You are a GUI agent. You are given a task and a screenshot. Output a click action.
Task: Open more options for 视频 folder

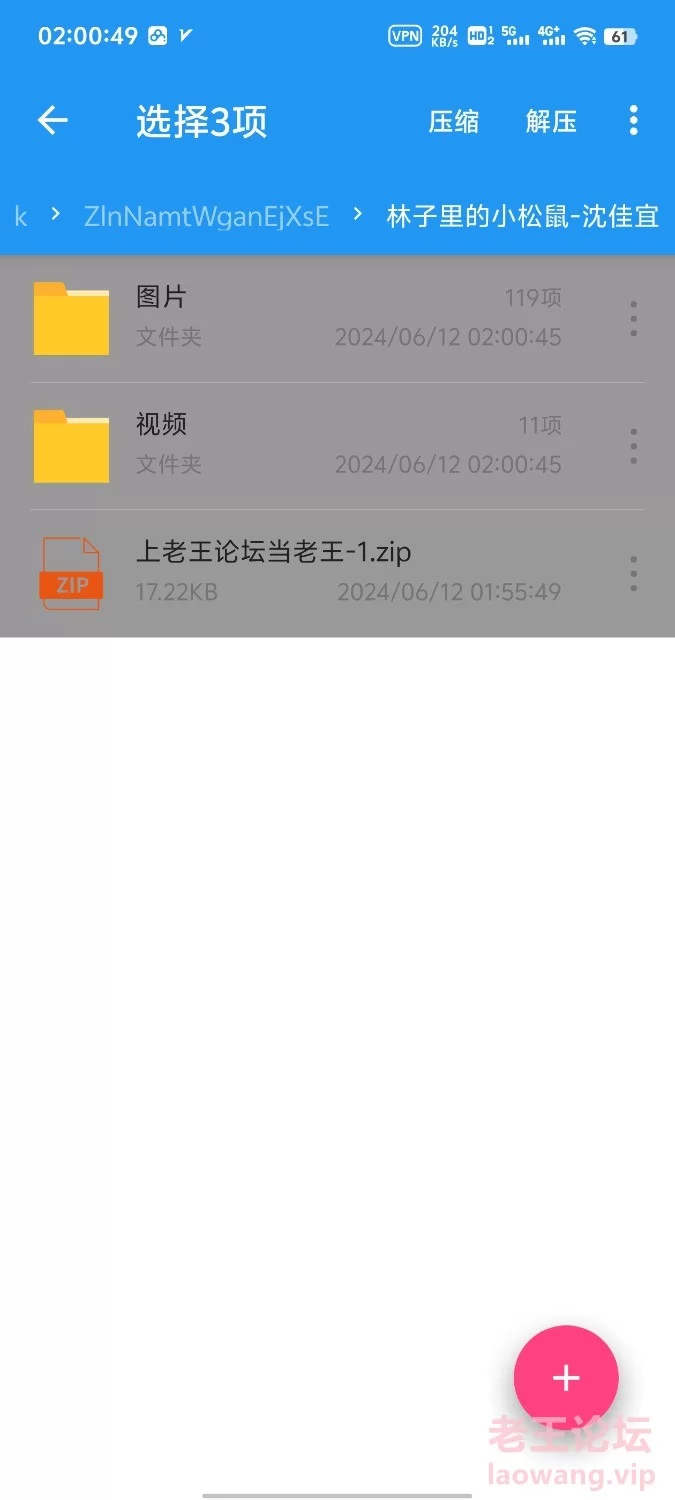point(633,445)
